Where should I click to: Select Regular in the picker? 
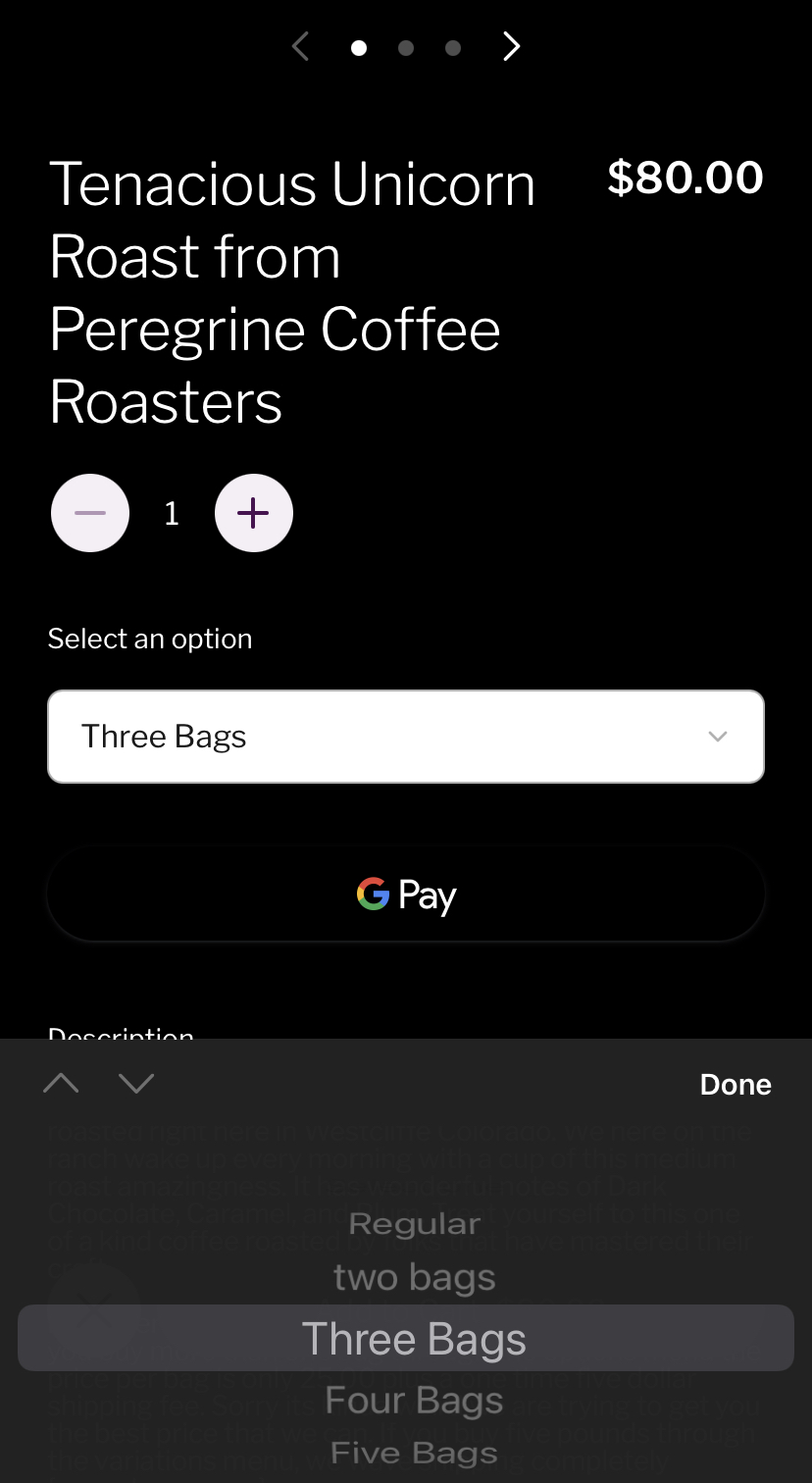pyautogui.click(x=415, y=1224)
